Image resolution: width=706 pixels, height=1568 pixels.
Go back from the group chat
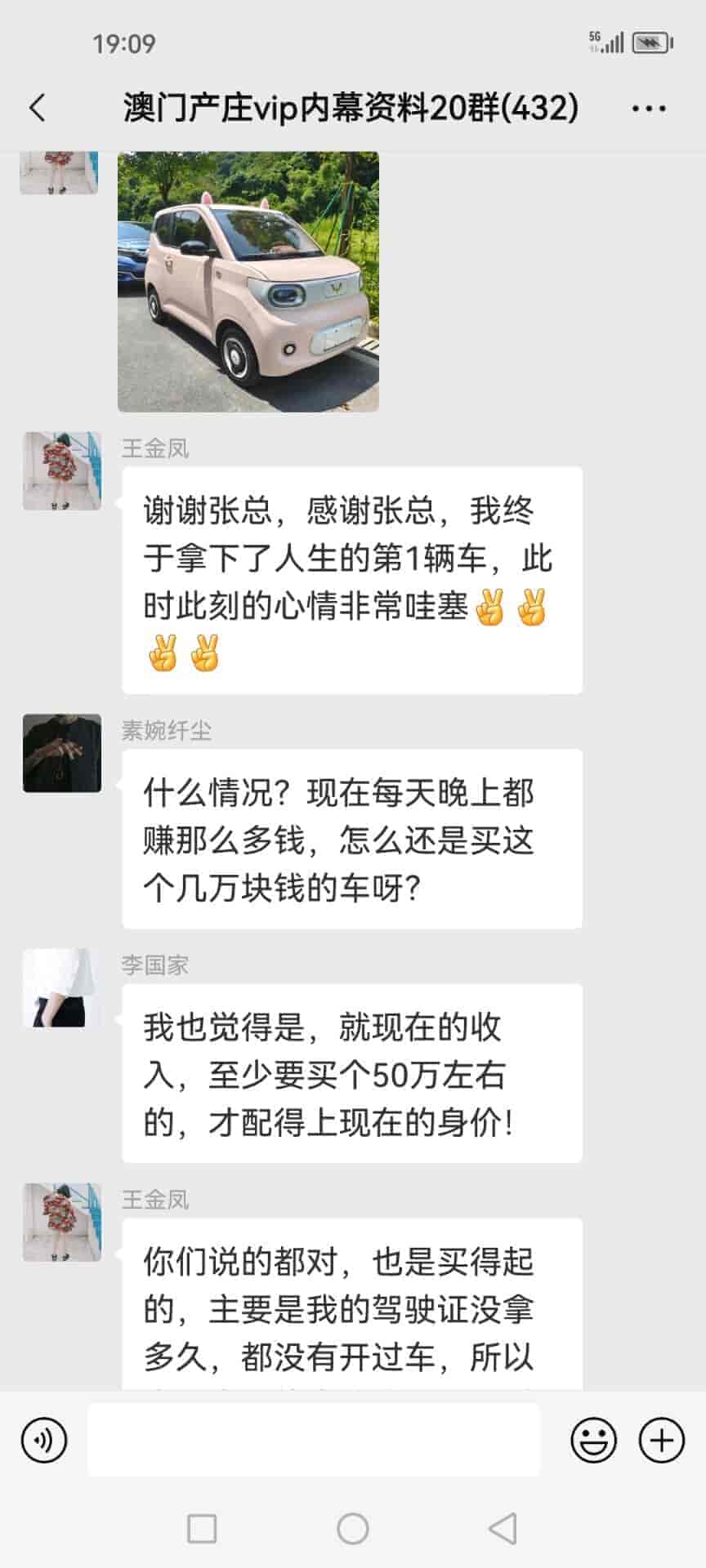(38, 108)
